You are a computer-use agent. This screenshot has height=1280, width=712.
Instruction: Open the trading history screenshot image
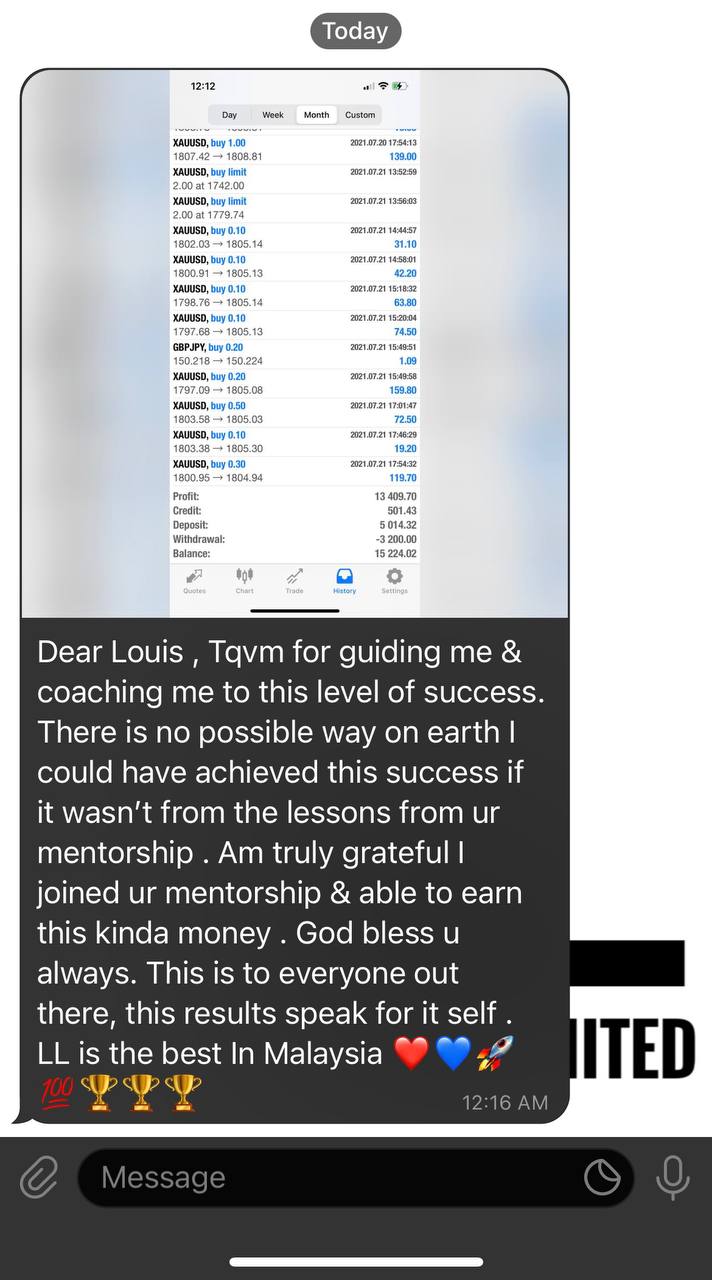pos(294,344)
